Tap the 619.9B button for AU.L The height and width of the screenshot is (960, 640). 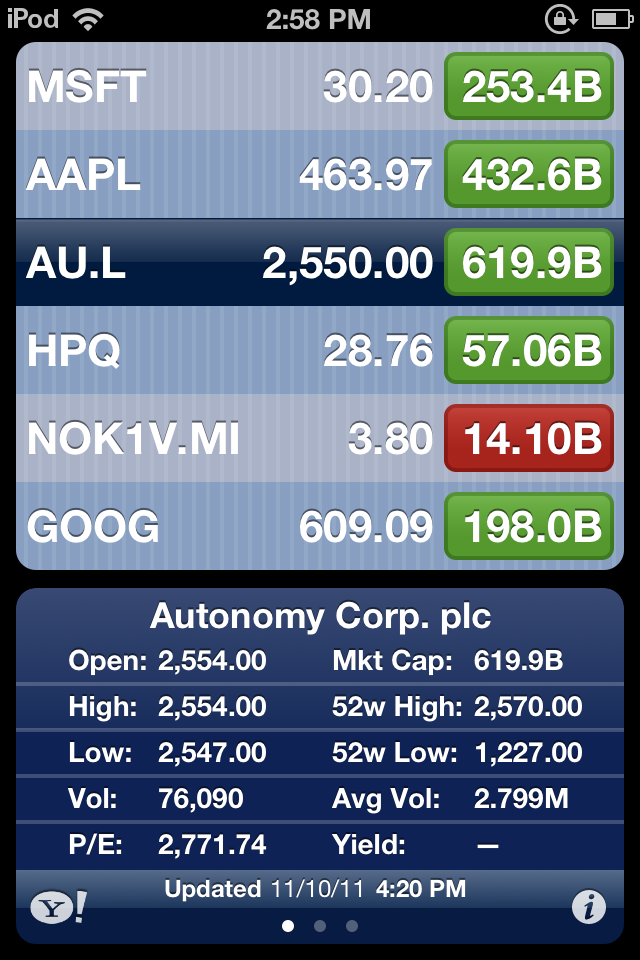528,263
